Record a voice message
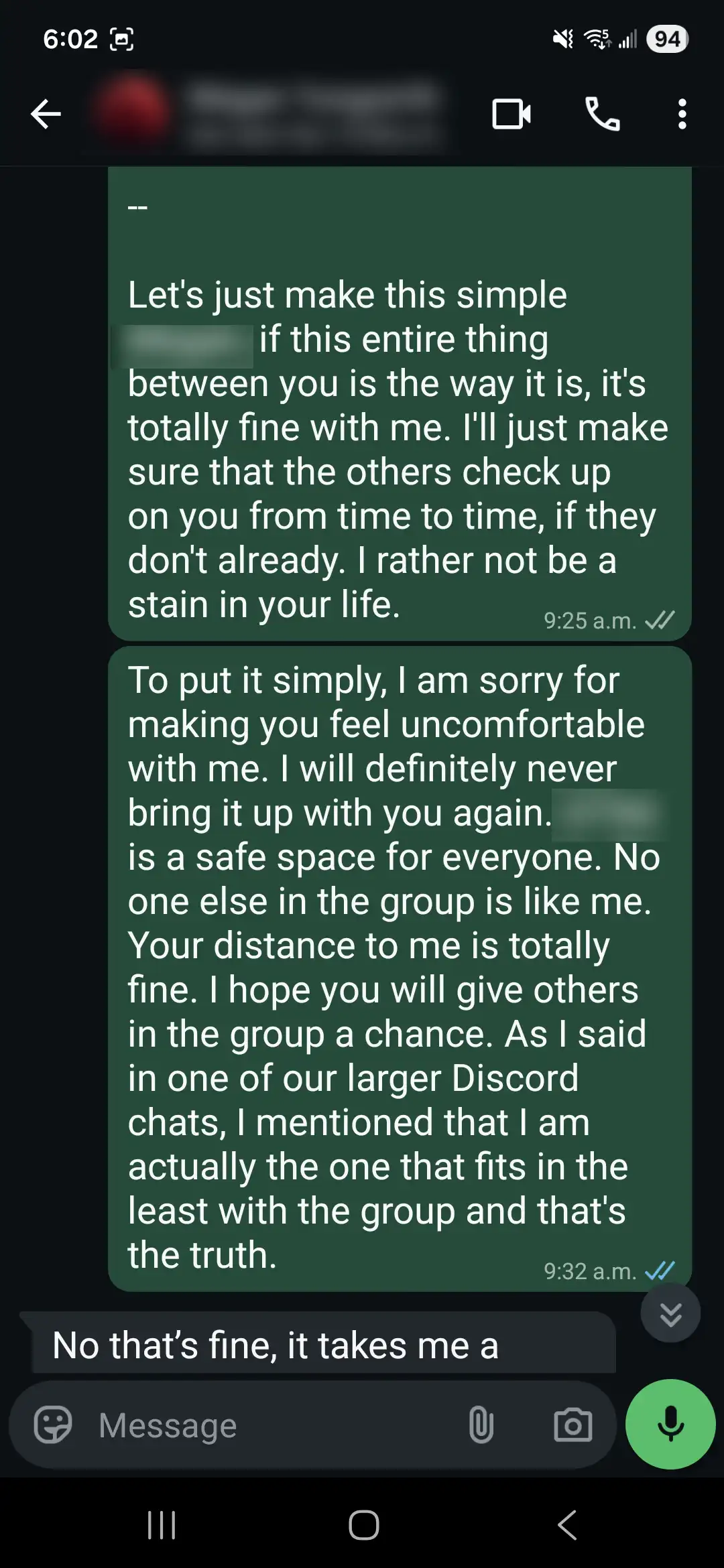The height and width of the screenshot is (1568, 724). 670,1424
